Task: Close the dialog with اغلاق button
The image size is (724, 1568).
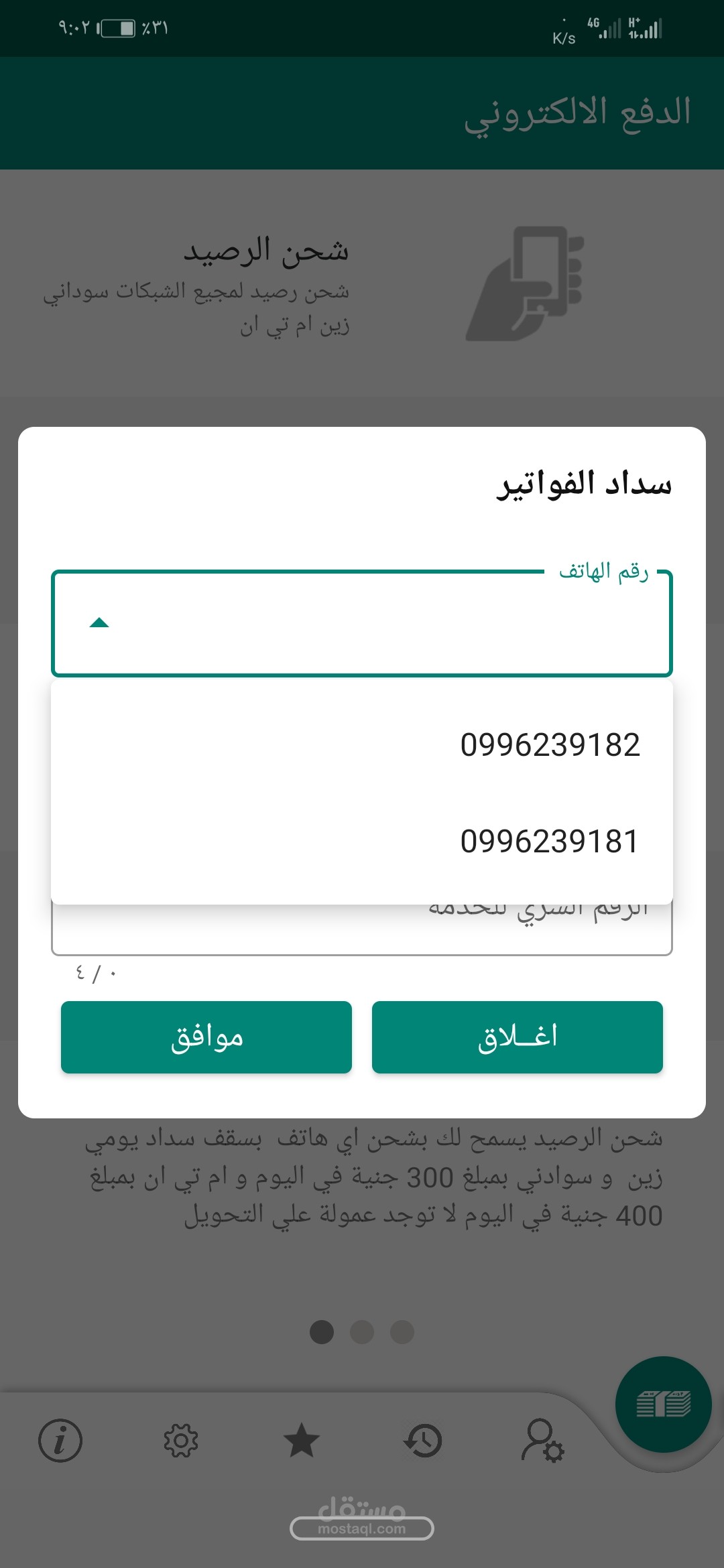Action: pos(517,1037)
